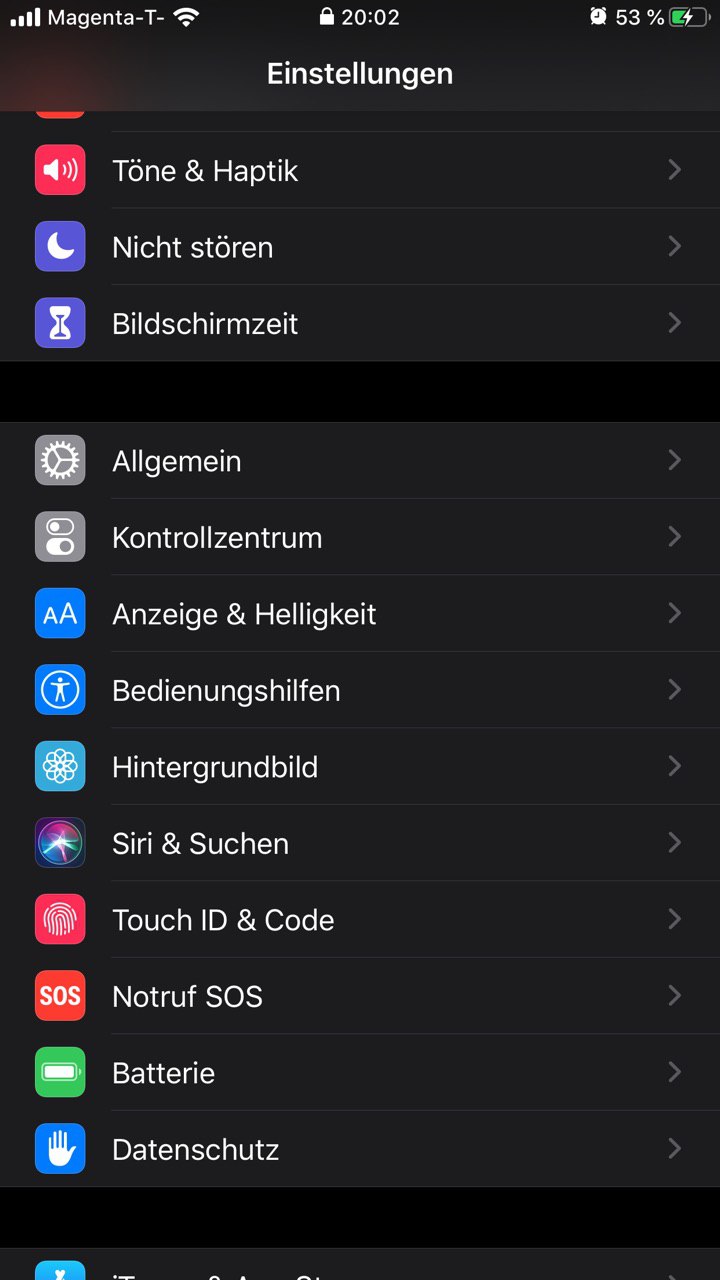Open Touch ID & Code

tap(360, 920)
